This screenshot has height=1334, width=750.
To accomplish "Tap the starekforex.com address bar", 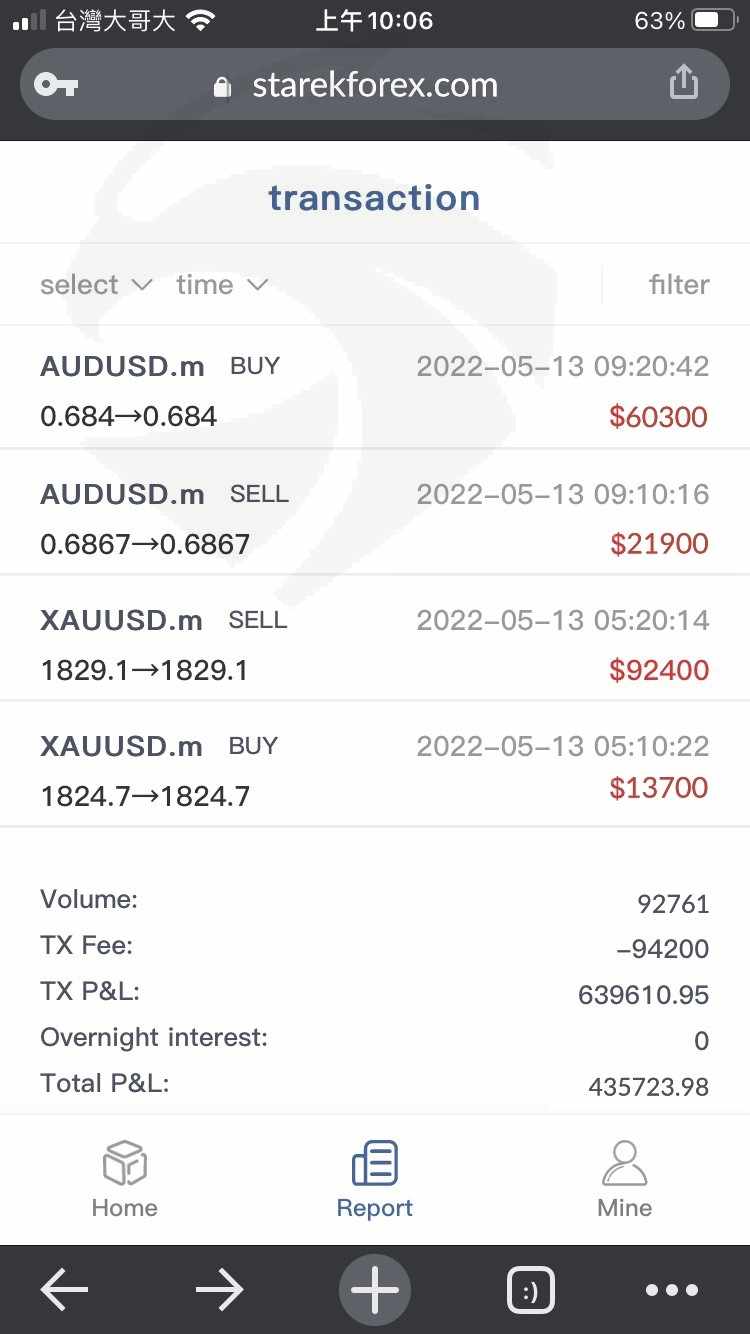I will 374,85.
